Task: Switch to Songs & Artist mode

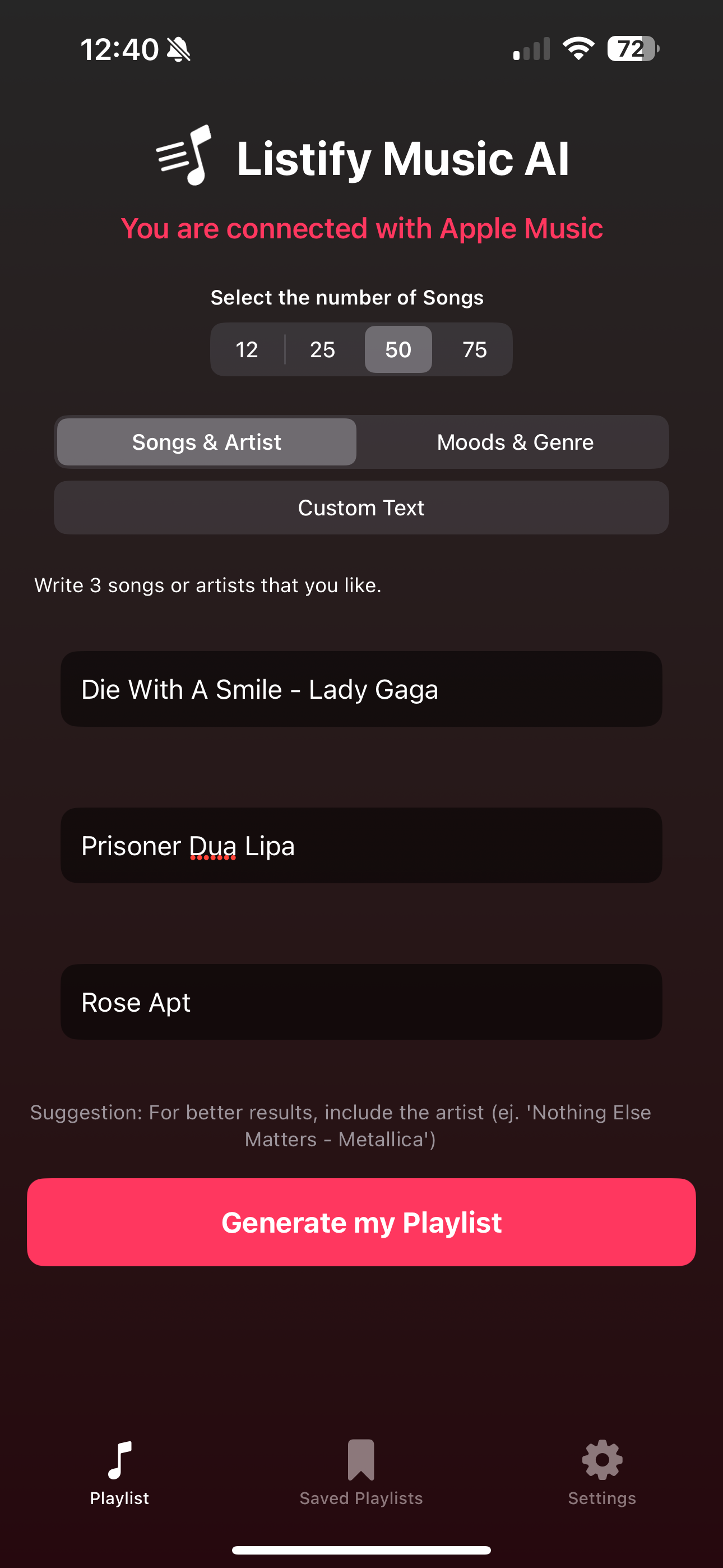Action: click(x=206, y=442)
